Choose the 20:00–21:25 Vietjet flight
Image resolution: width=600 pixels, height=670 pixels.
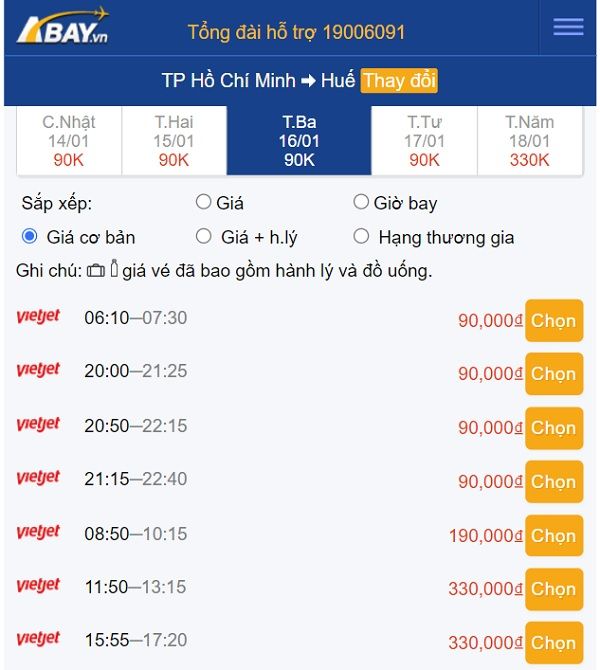click(x=554, y=373)
